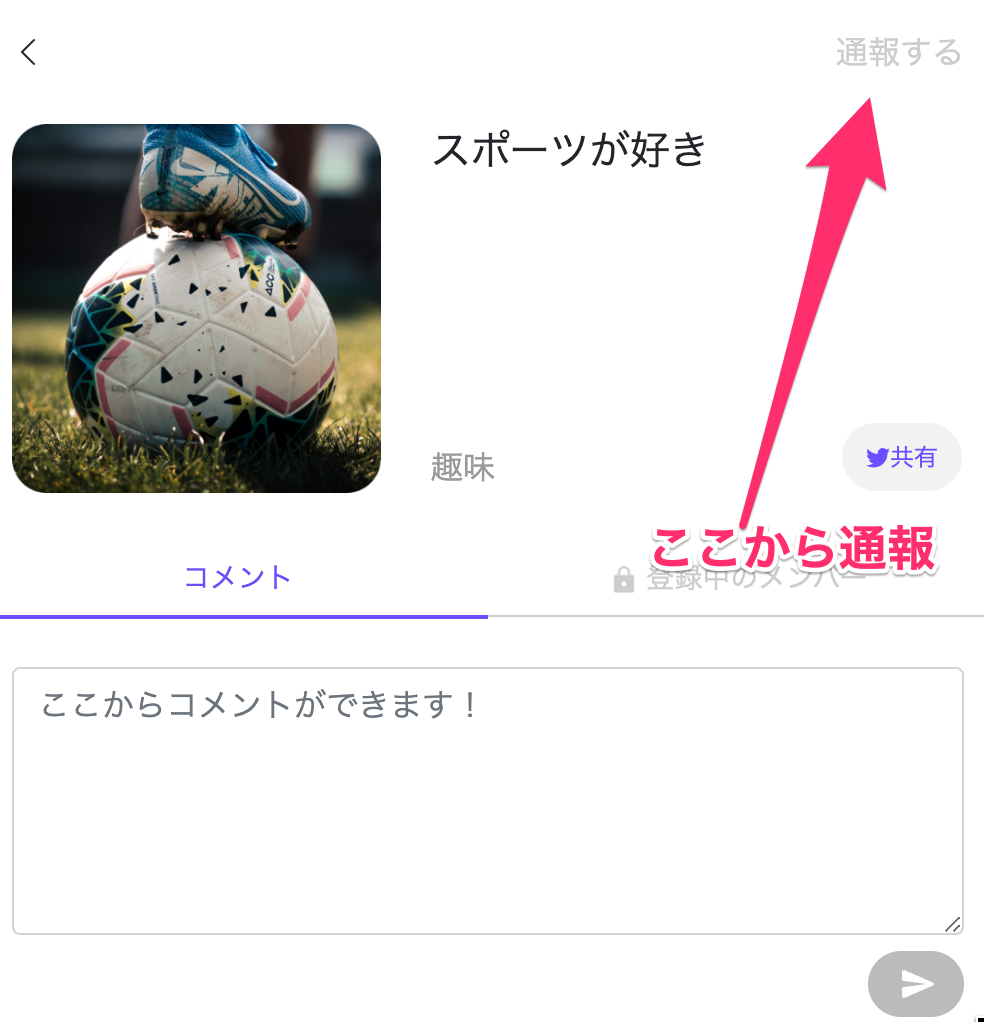984x1022 pixels.
Task: Go back using the arrow icon
Action: pos(29,52)
